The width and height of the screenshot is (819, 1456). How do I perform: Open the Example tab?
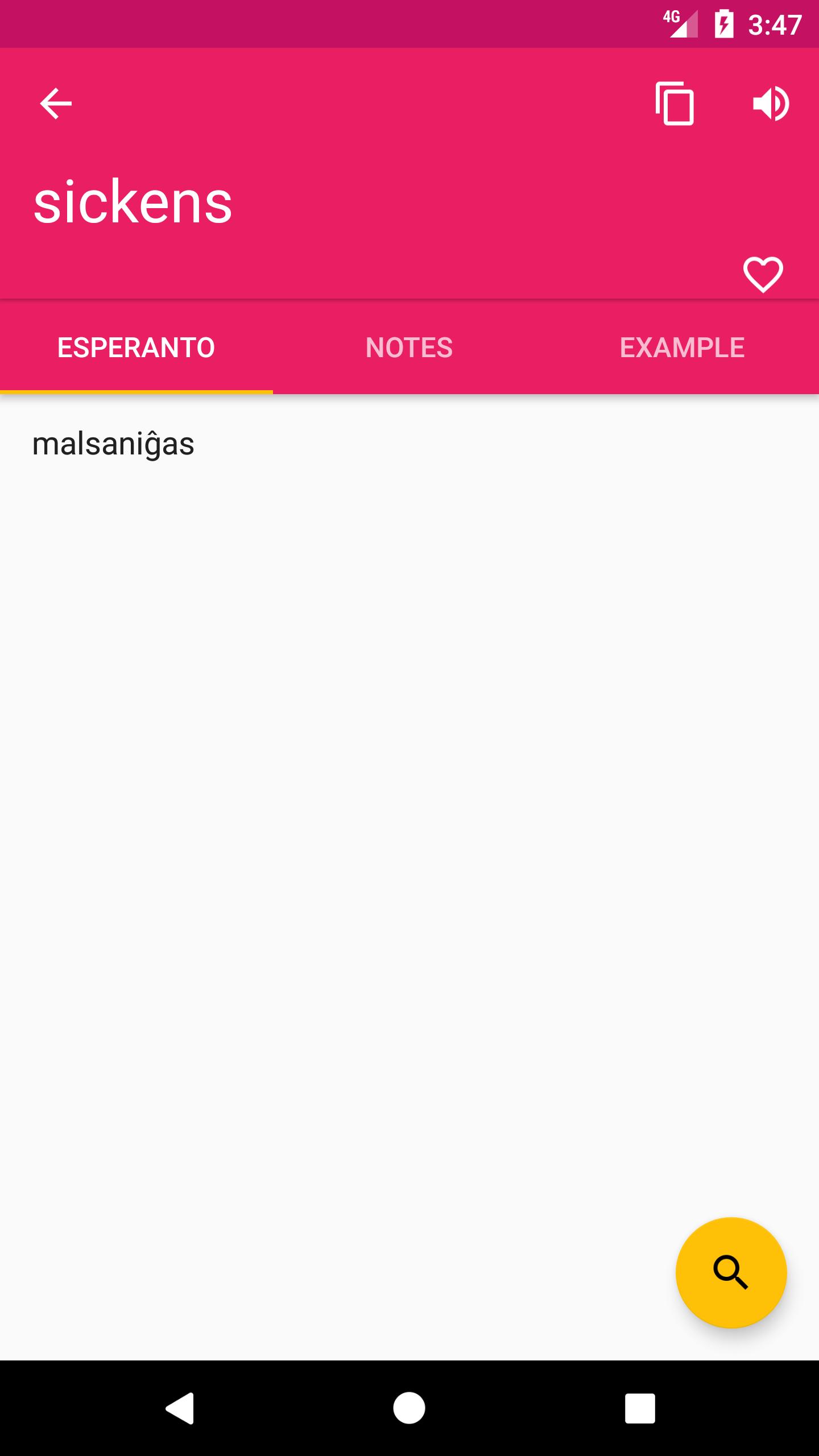point(682,348)
